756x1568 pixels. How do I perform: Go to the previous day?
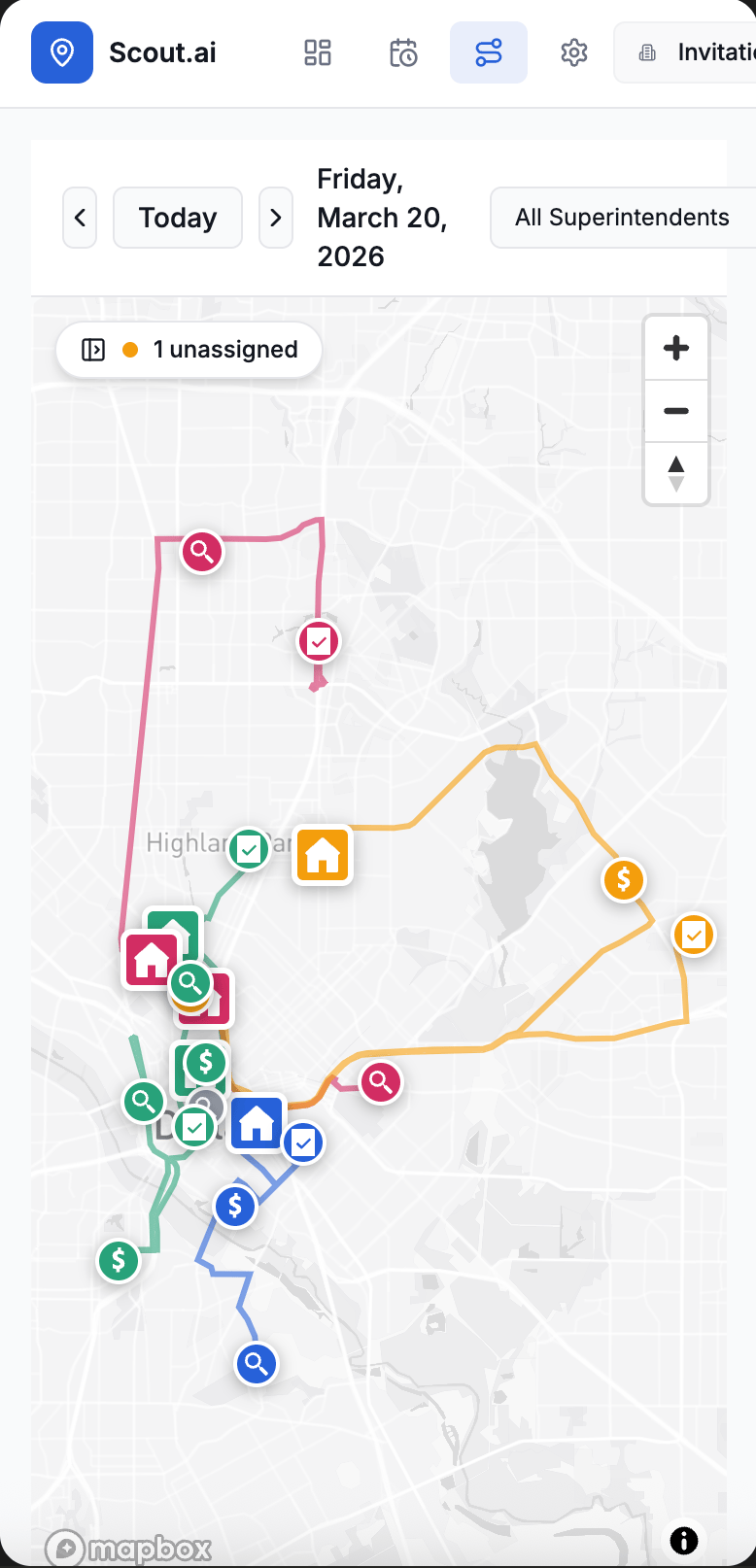click(80, 218)
